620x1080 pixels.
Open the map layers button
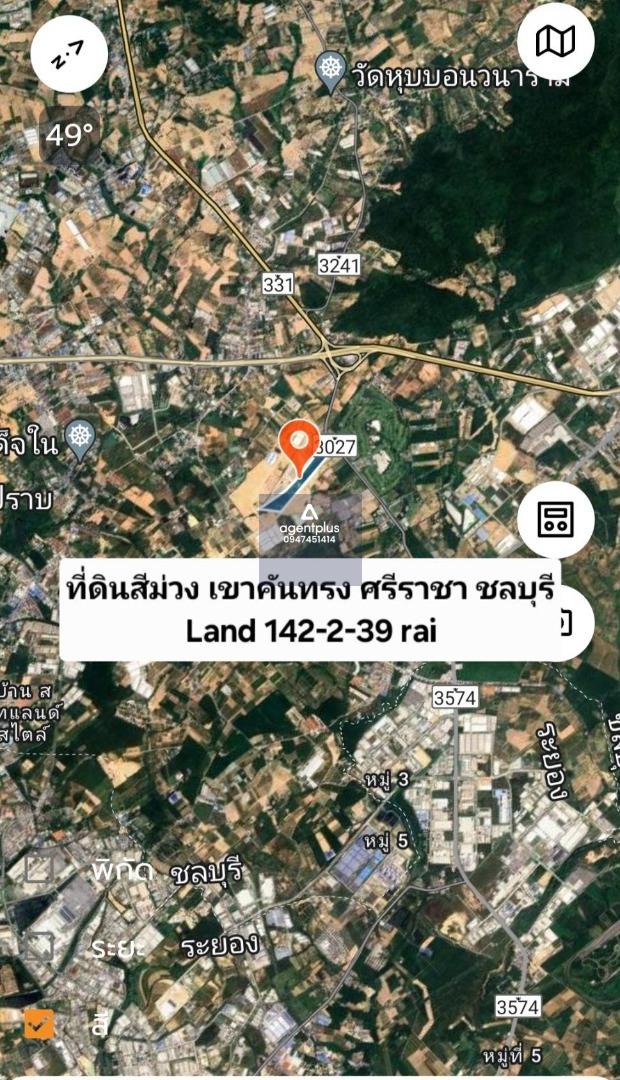pos(555,41)
